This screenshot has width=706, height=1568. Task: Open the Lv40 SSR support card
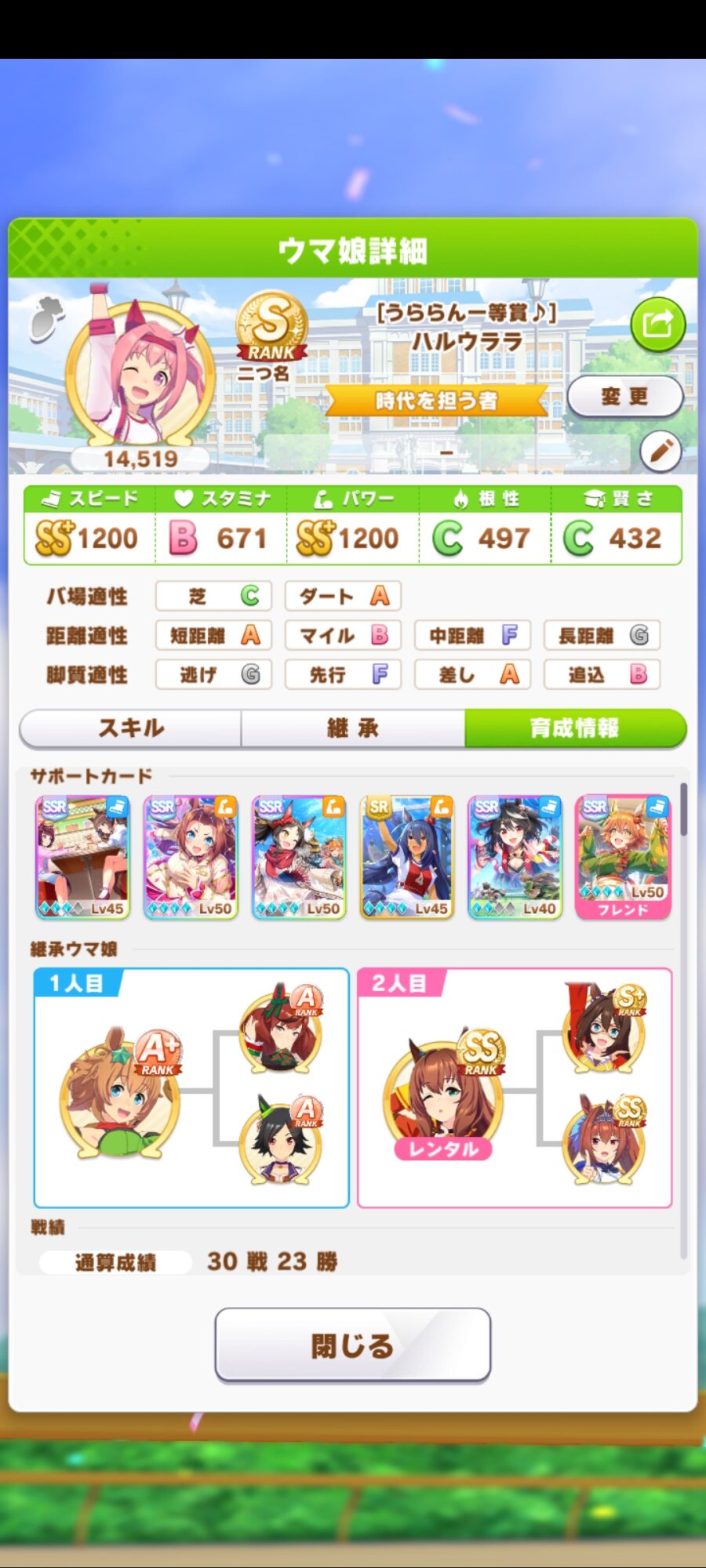[x=515, y=857]
